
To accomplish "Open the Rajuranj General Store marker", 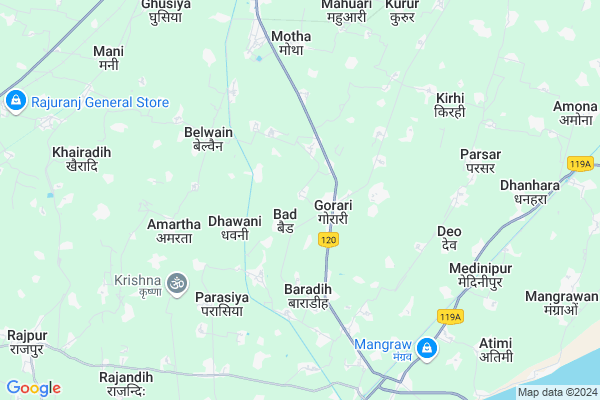I will tap(15, 102).
